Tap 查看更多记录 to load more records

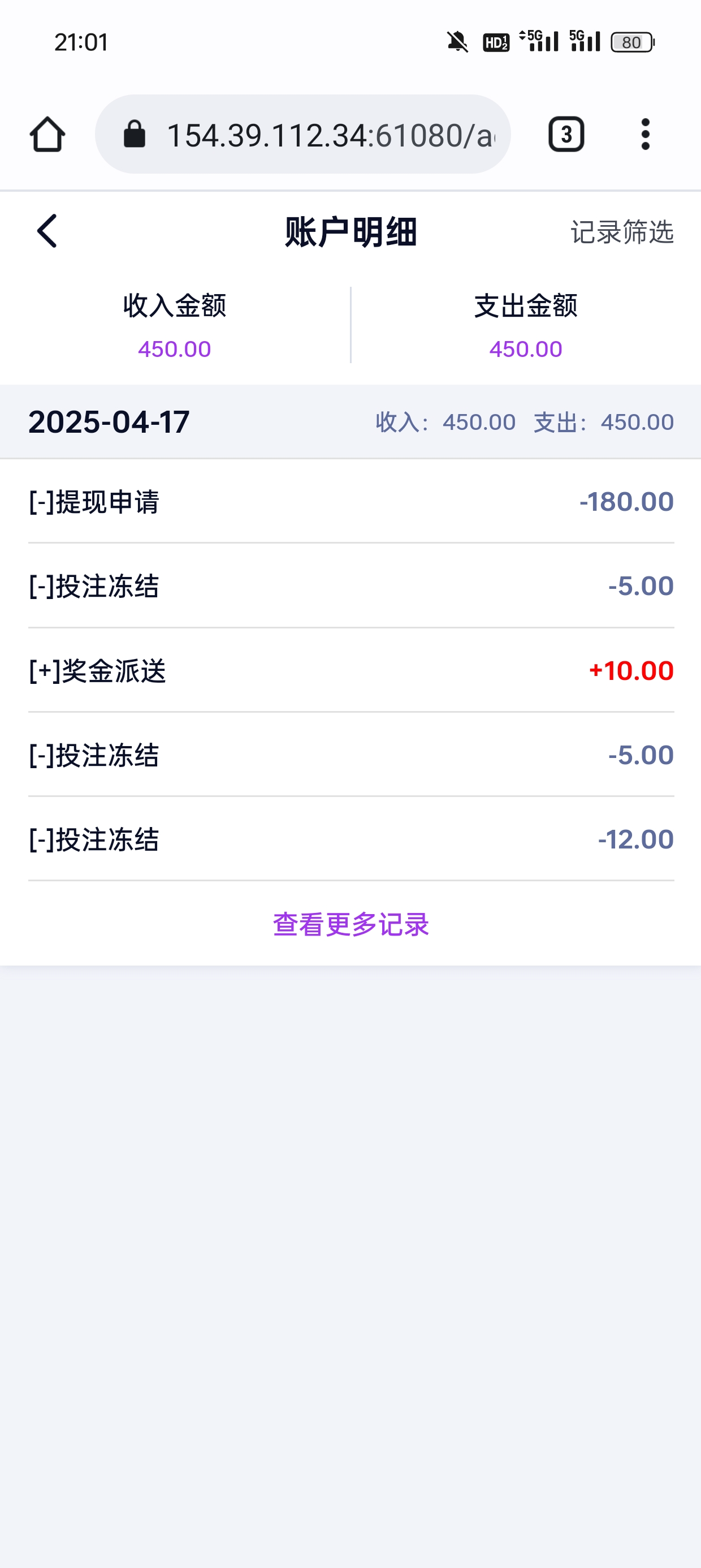pyautogui.click(x=350, y=924)
